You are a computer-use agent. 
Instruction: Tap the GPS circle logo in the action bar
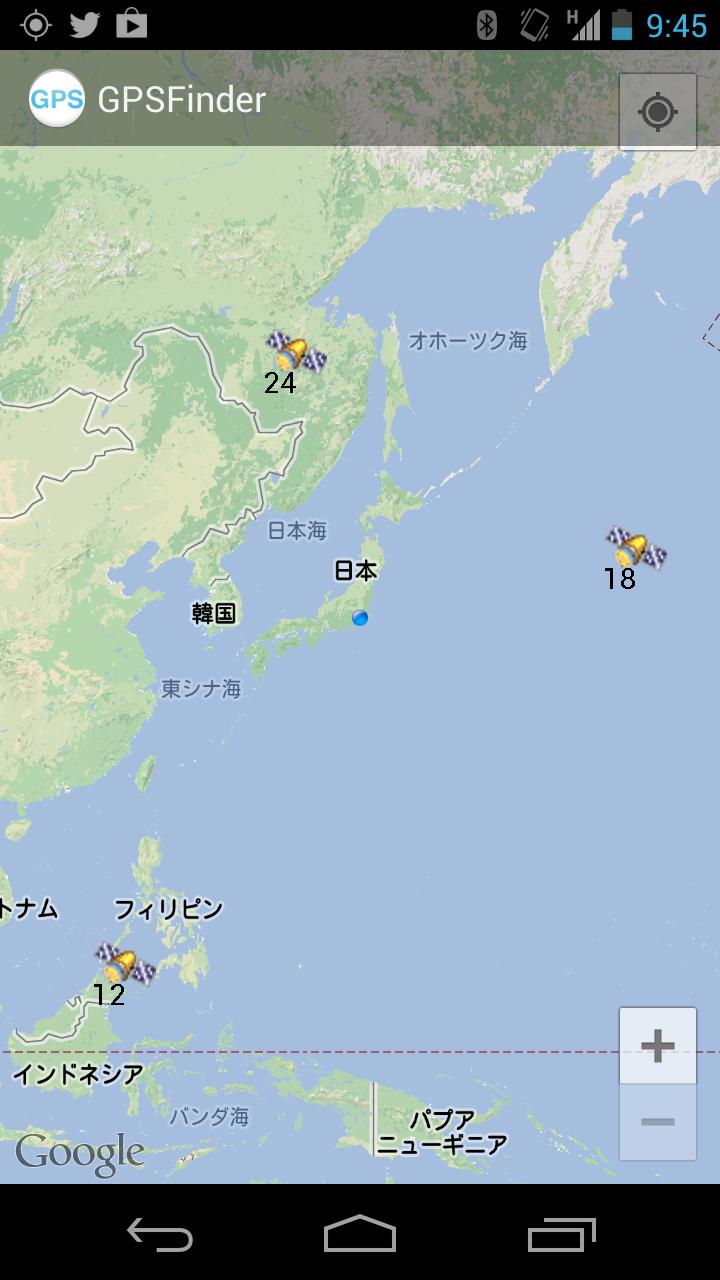[x=55, y=100]
